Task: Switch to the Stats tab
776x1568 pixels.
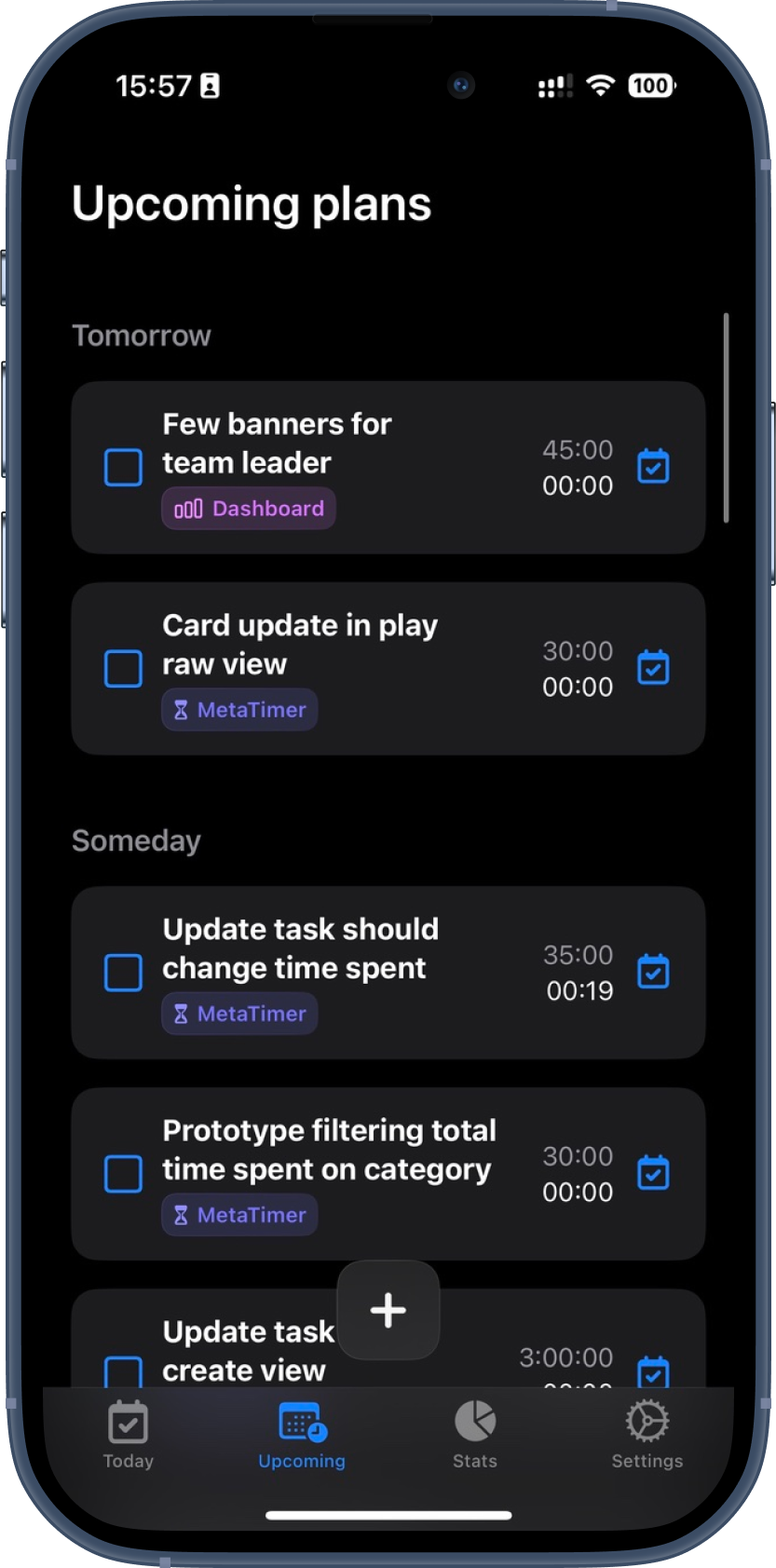Action: (474, 1435)
